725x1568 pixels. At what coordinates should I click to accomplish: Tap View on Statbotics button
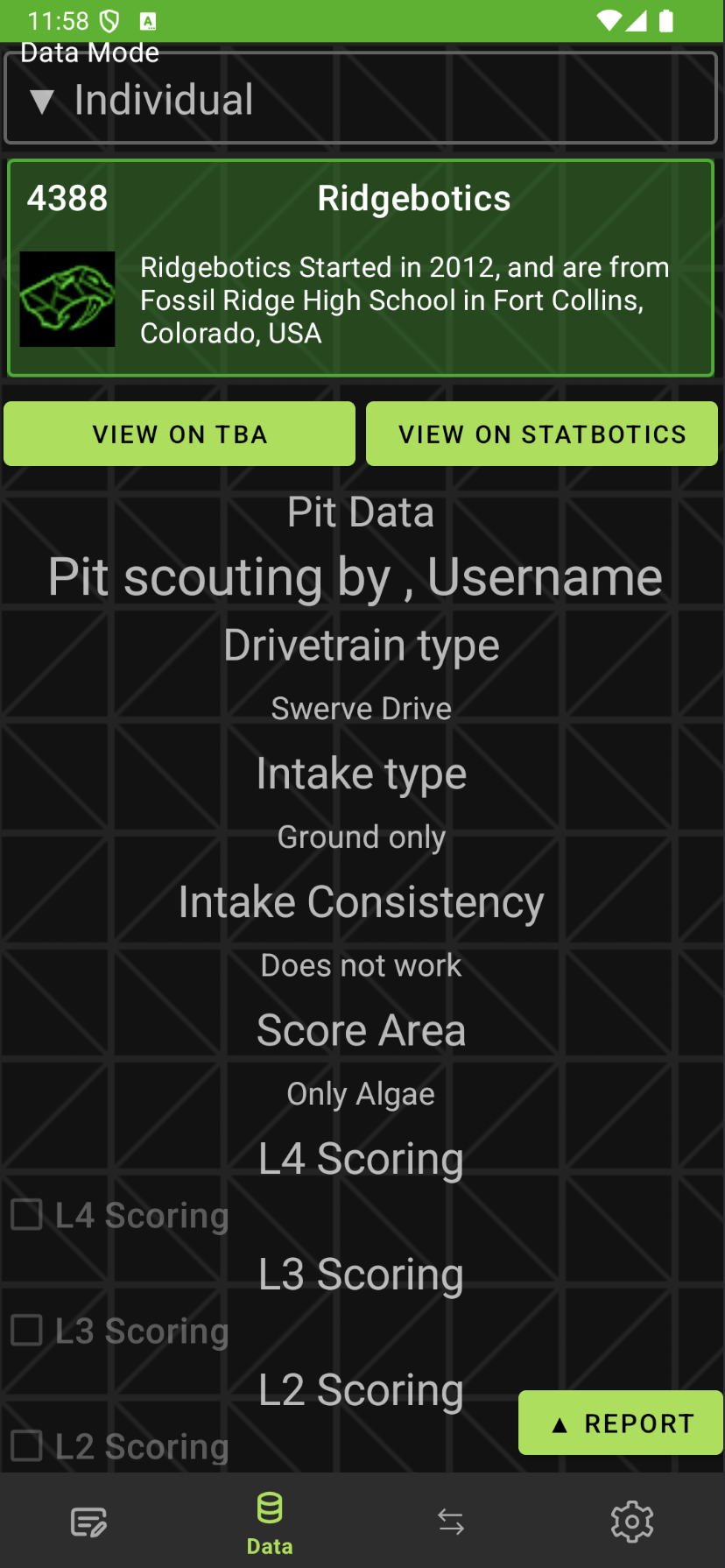[x=542, y=434]
